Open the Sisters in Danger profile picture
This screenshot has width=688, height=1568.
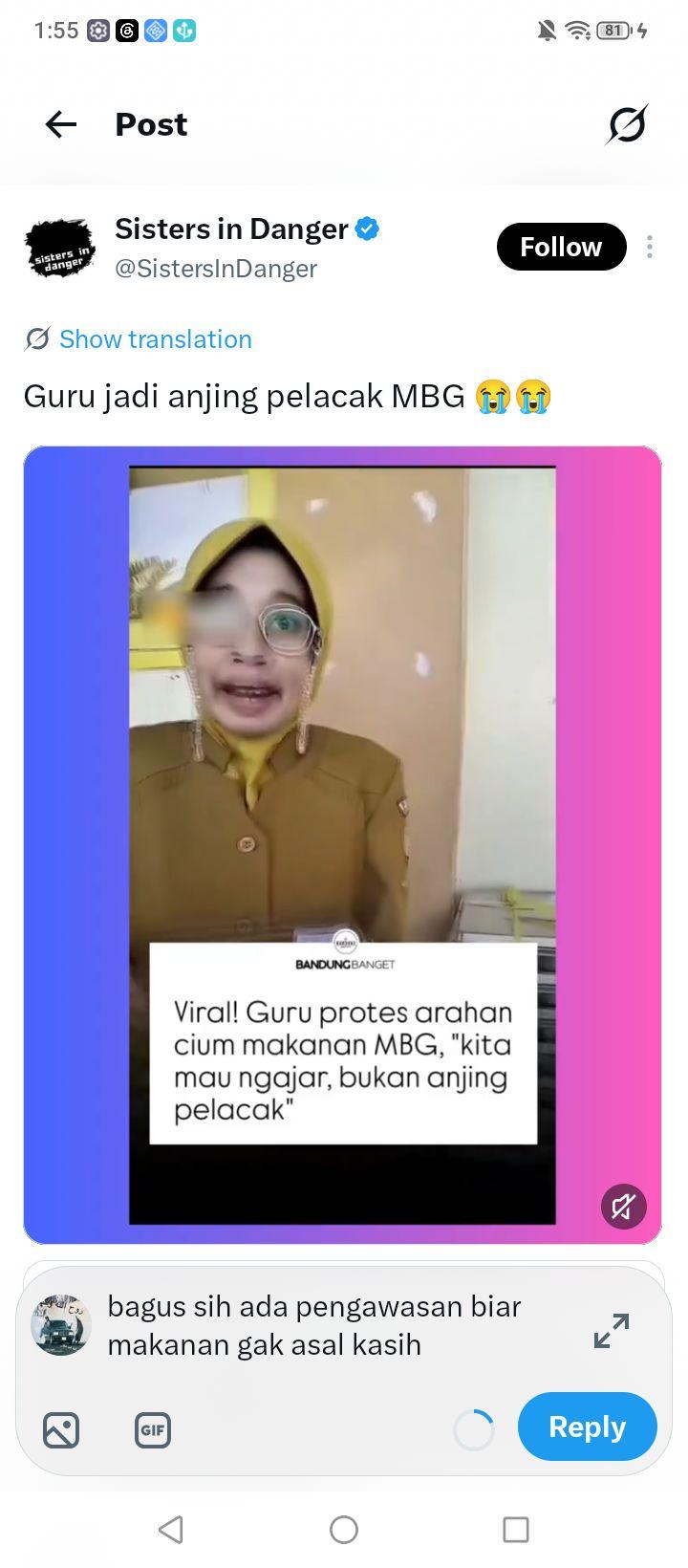[59, 249]
